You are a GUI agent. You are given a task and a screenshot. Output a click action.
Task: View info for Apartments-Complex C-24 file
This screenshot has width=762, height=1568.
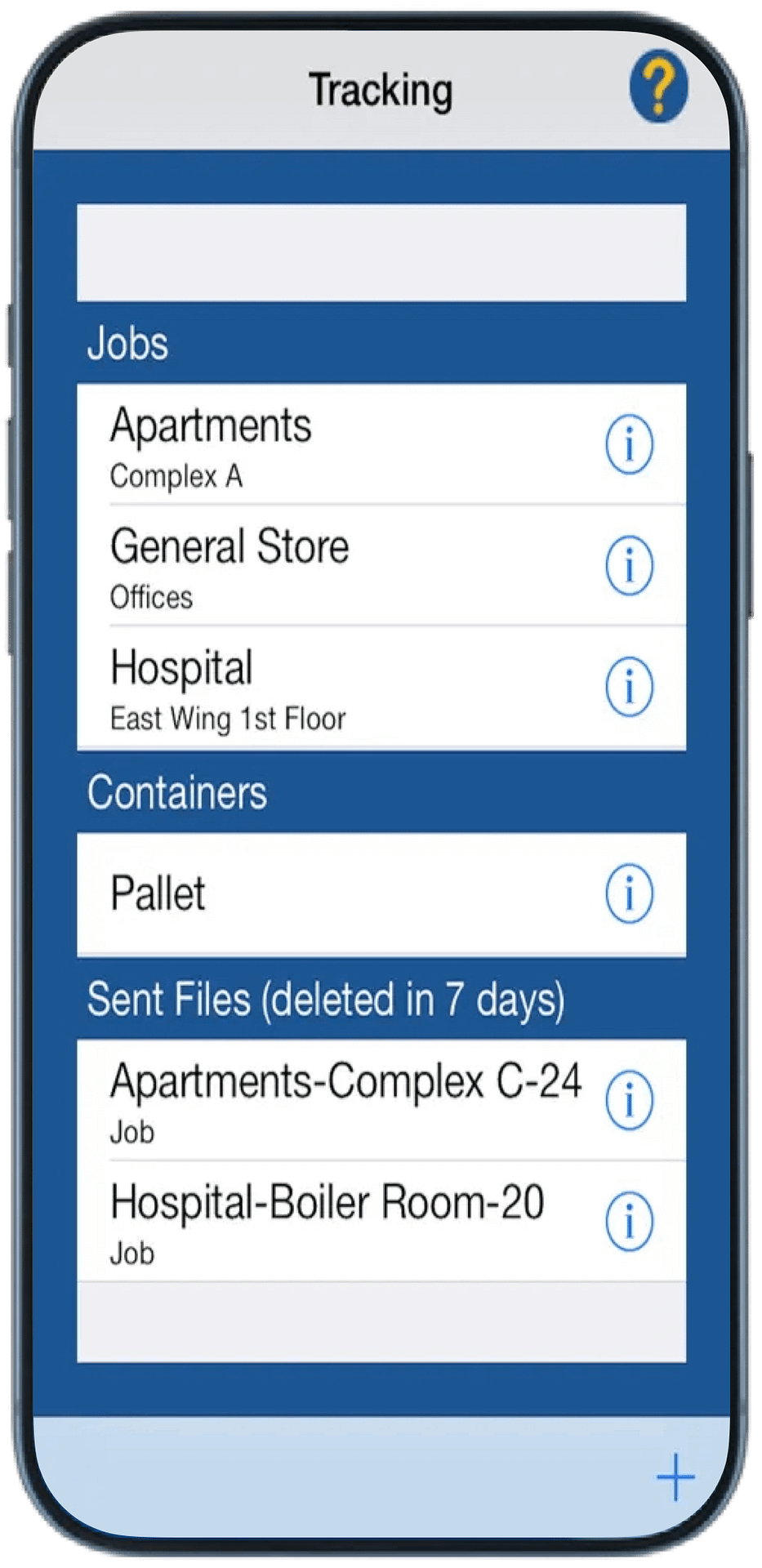point(629,1100)
